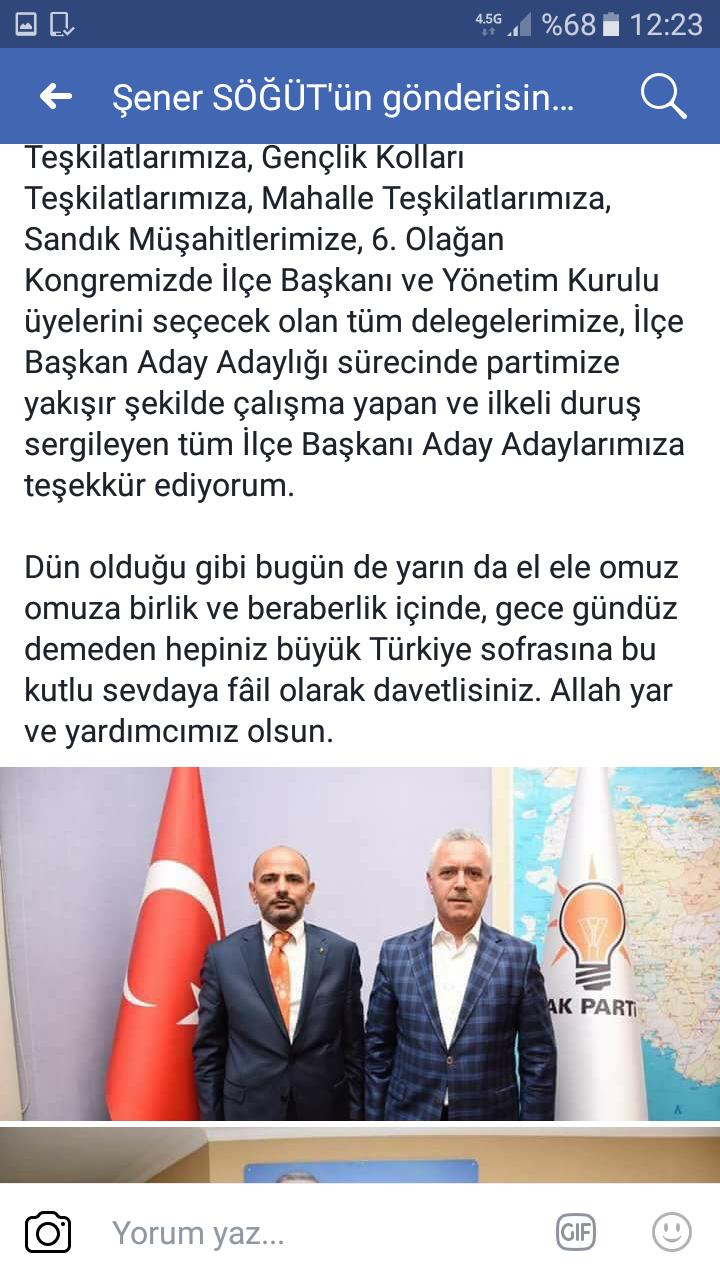
Task: Open the post photo with two men
Action: pyautogui.click(x=360, y=943)
